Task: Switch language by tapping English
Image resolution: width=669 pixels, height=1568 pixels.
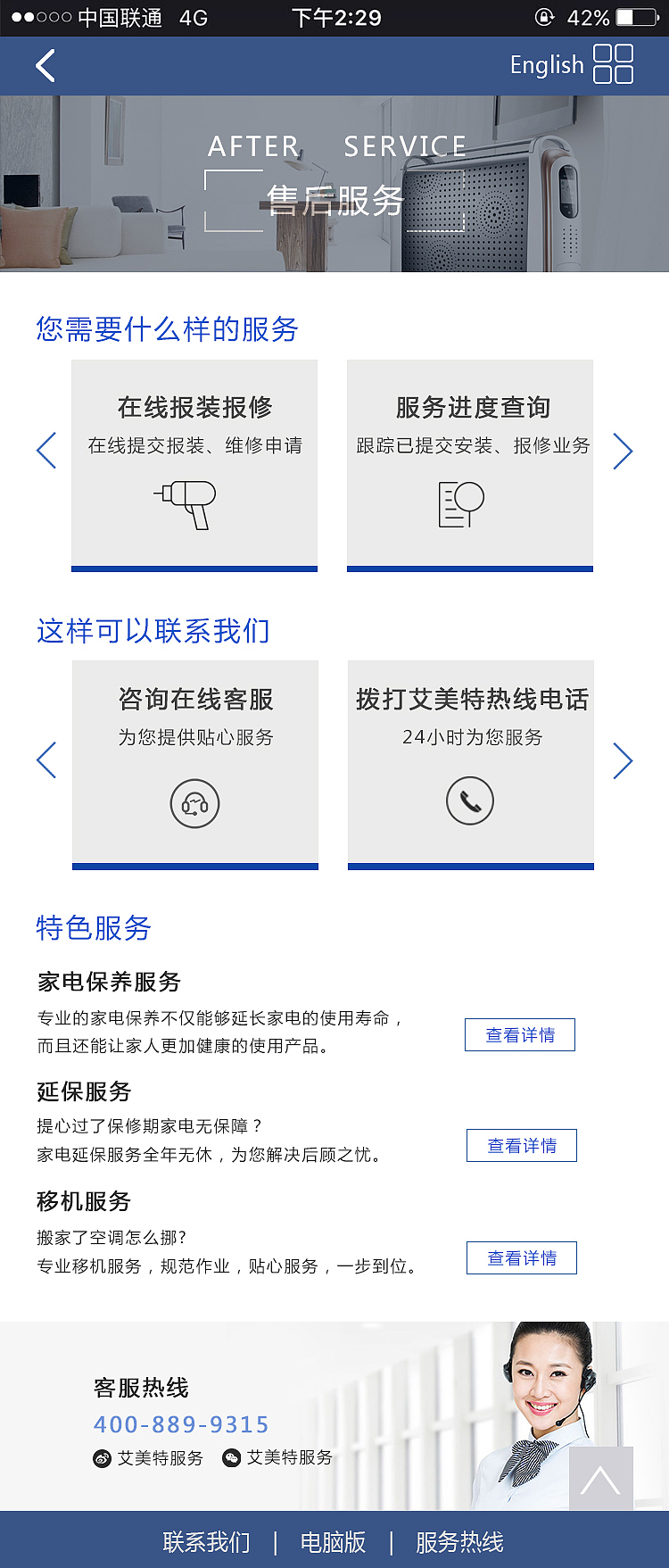Action: (x=547, y=65)
